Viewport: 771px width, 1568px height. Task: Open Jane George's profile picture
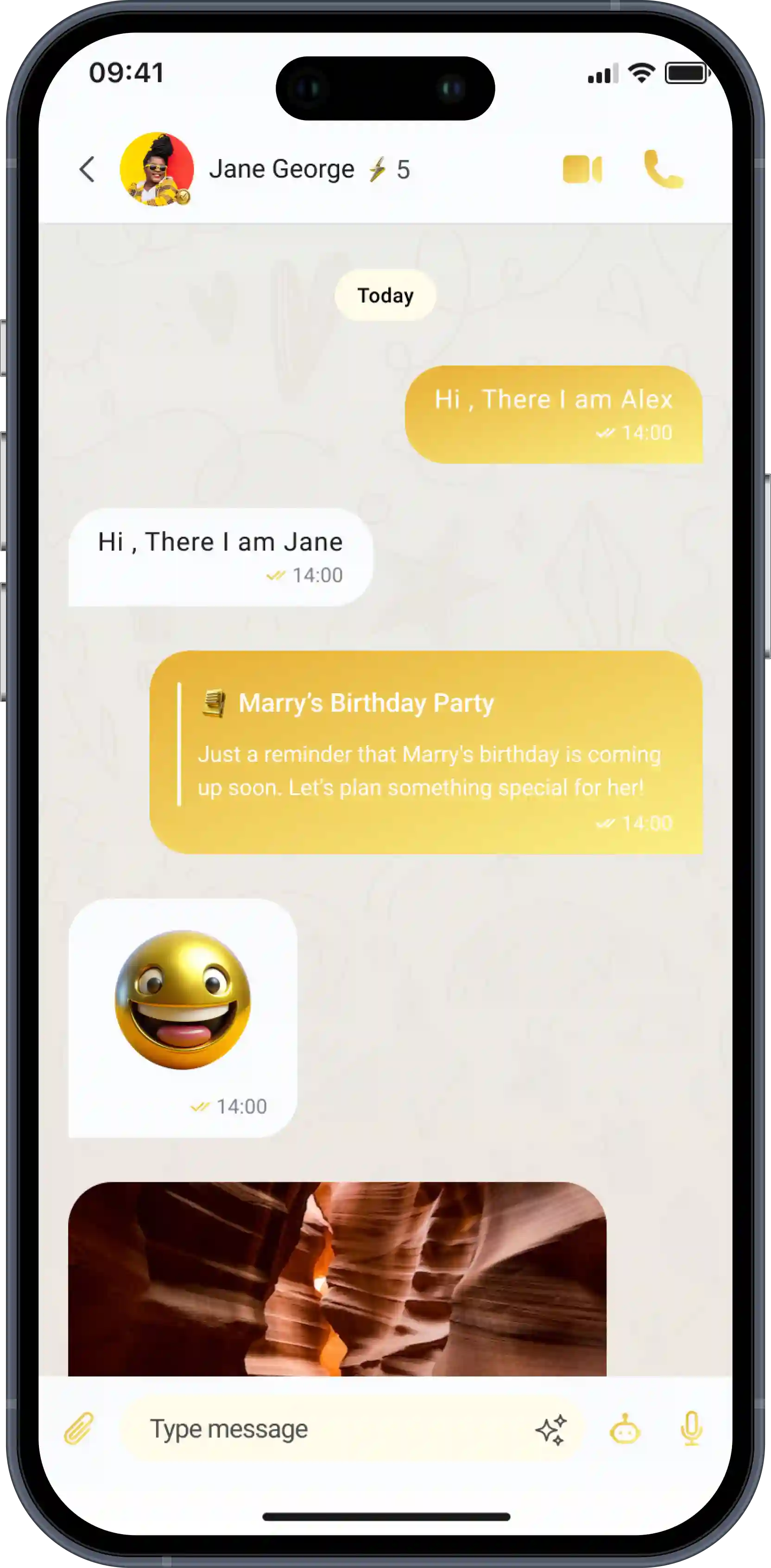pyautogui.click(x=157, y=169)
